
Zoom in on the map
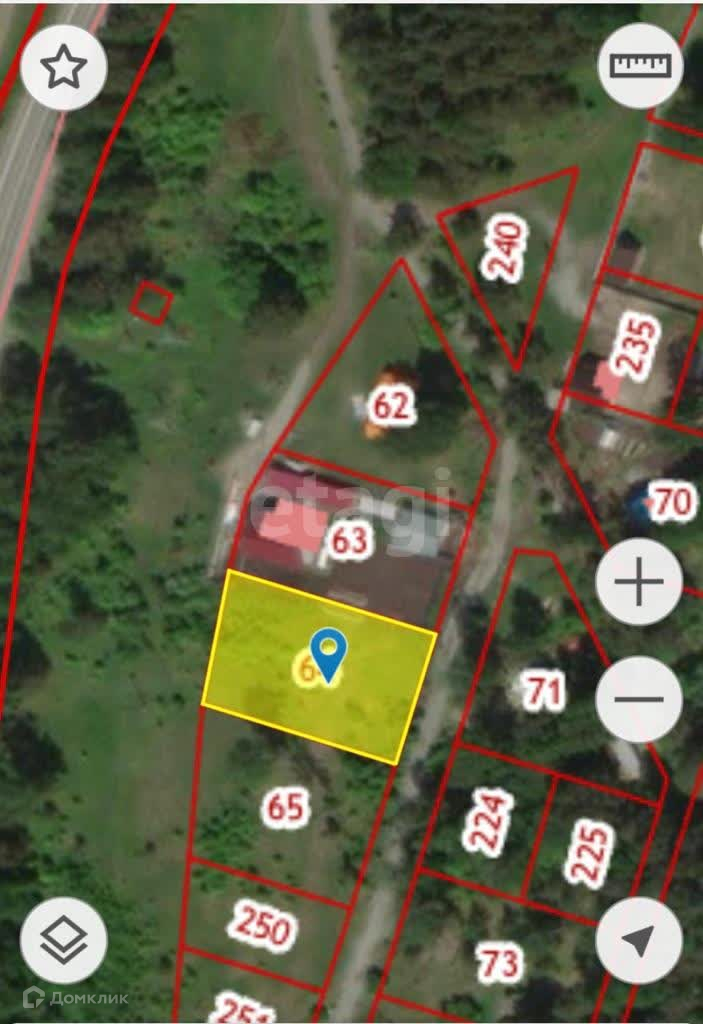pos(639,583)
